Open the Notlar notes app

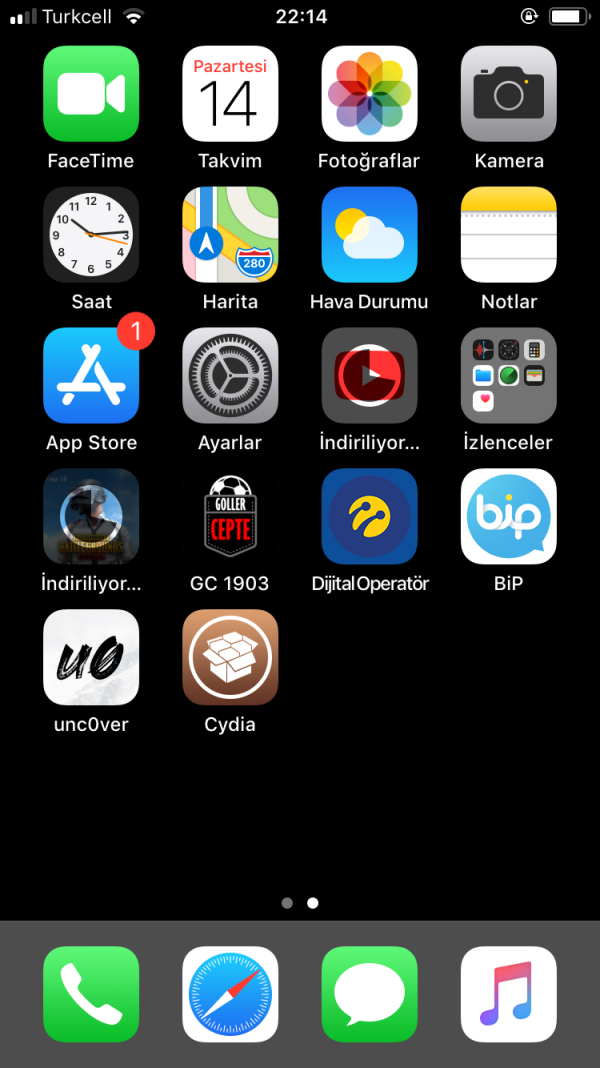click(508, 235)
